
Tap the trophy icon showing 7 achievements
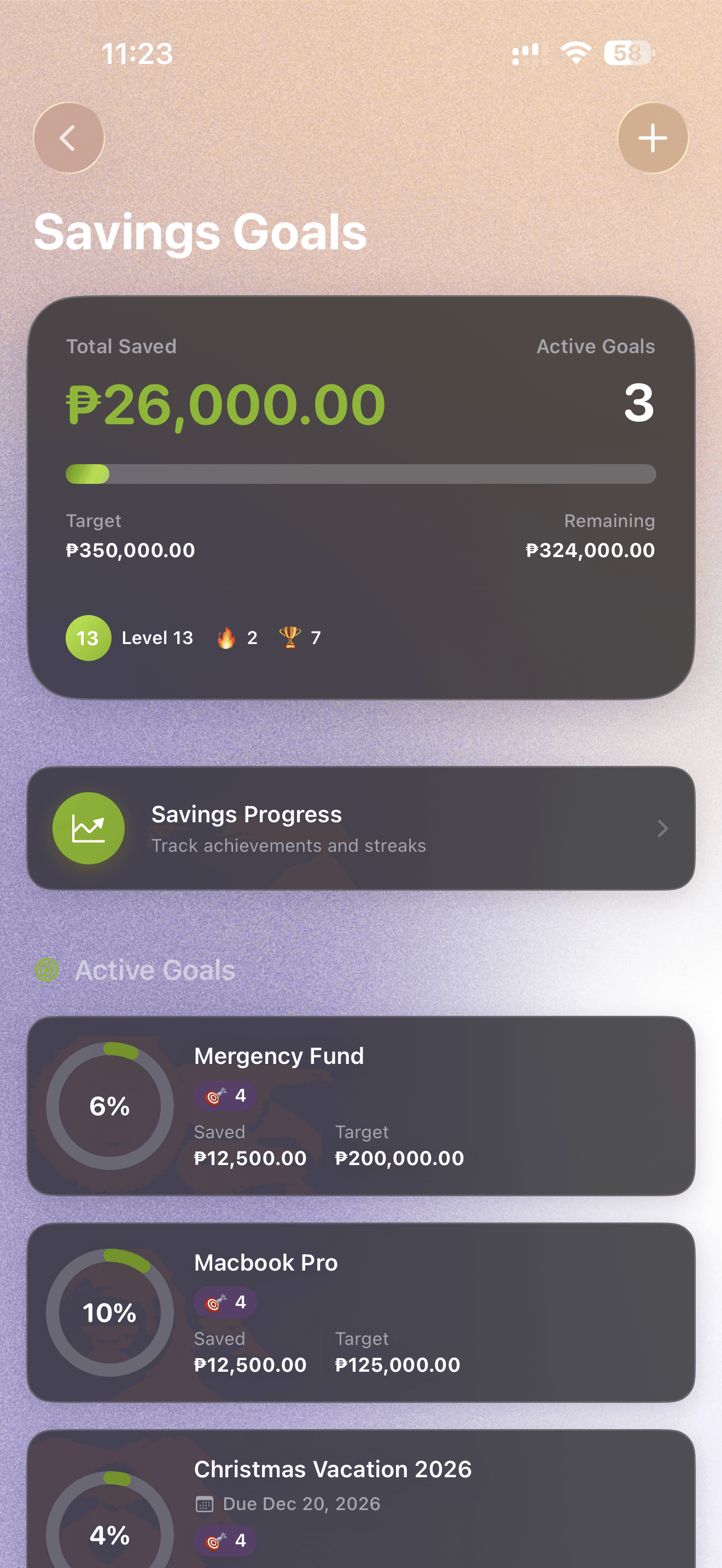290,637
